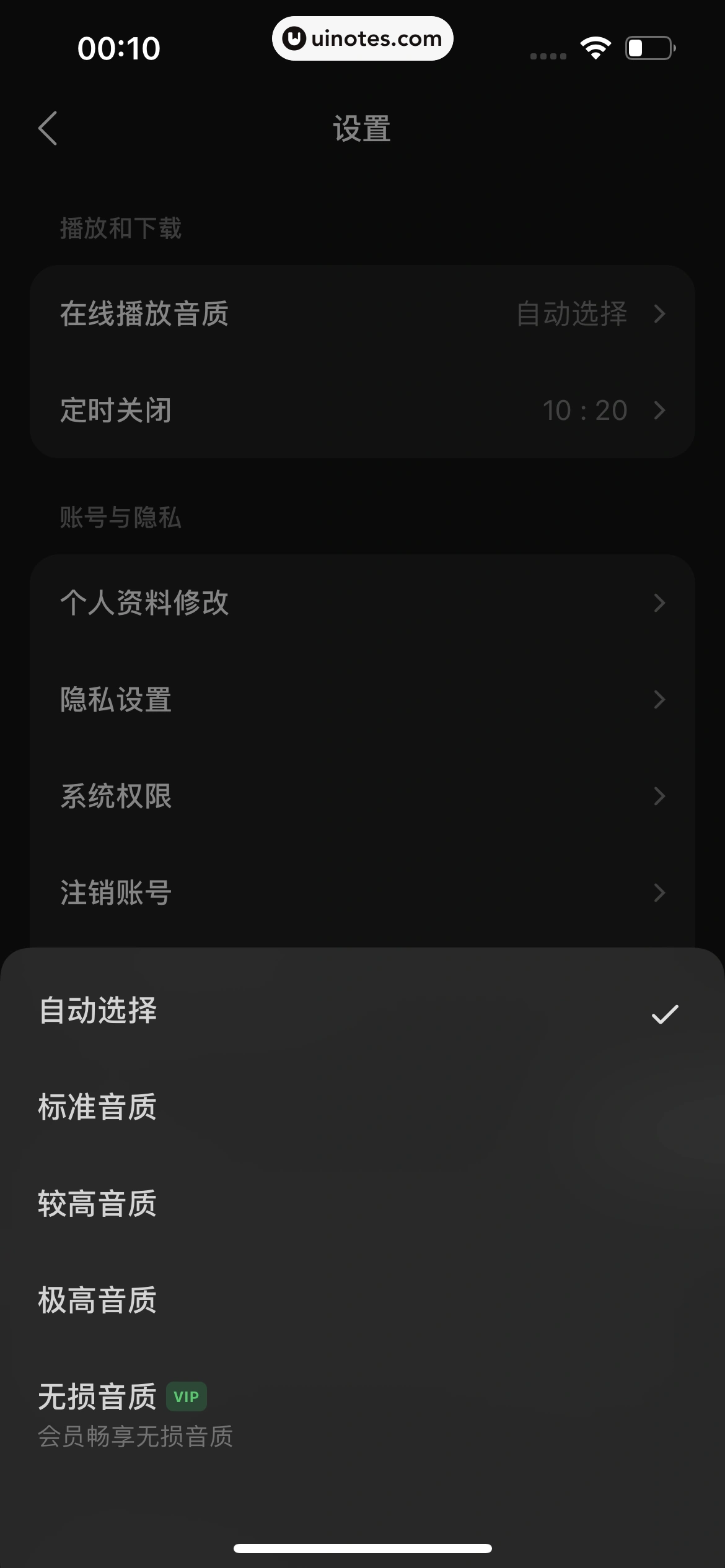Expand 系统权限 with its arrow

[659, 796]
